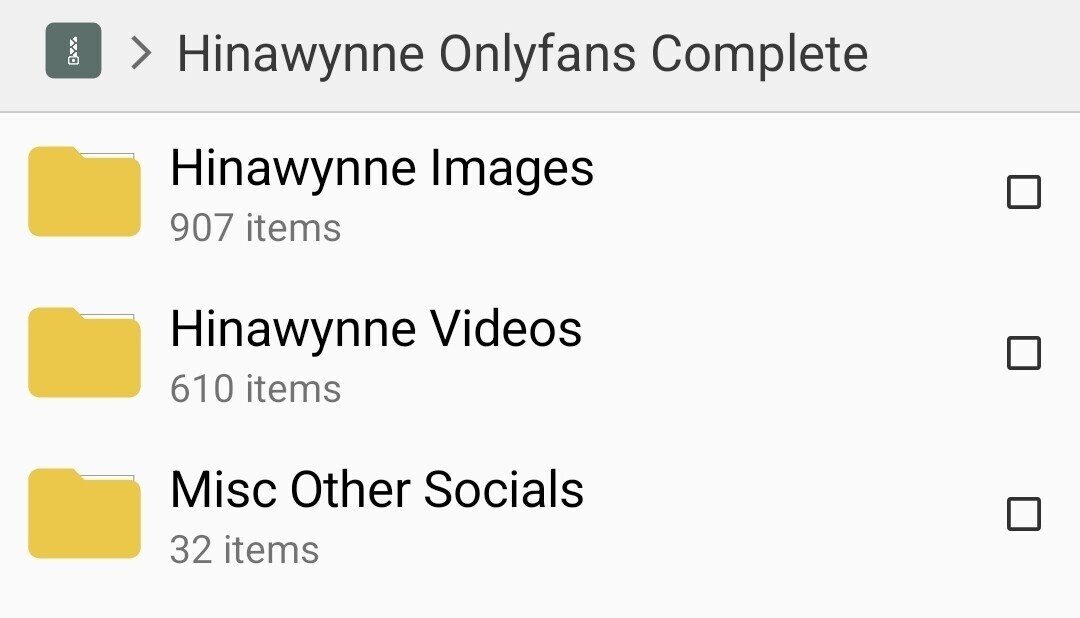The height and width of the screenshot is (618, 1080).
Task: Tap the zip archive root icon
Action: [73, 51]
